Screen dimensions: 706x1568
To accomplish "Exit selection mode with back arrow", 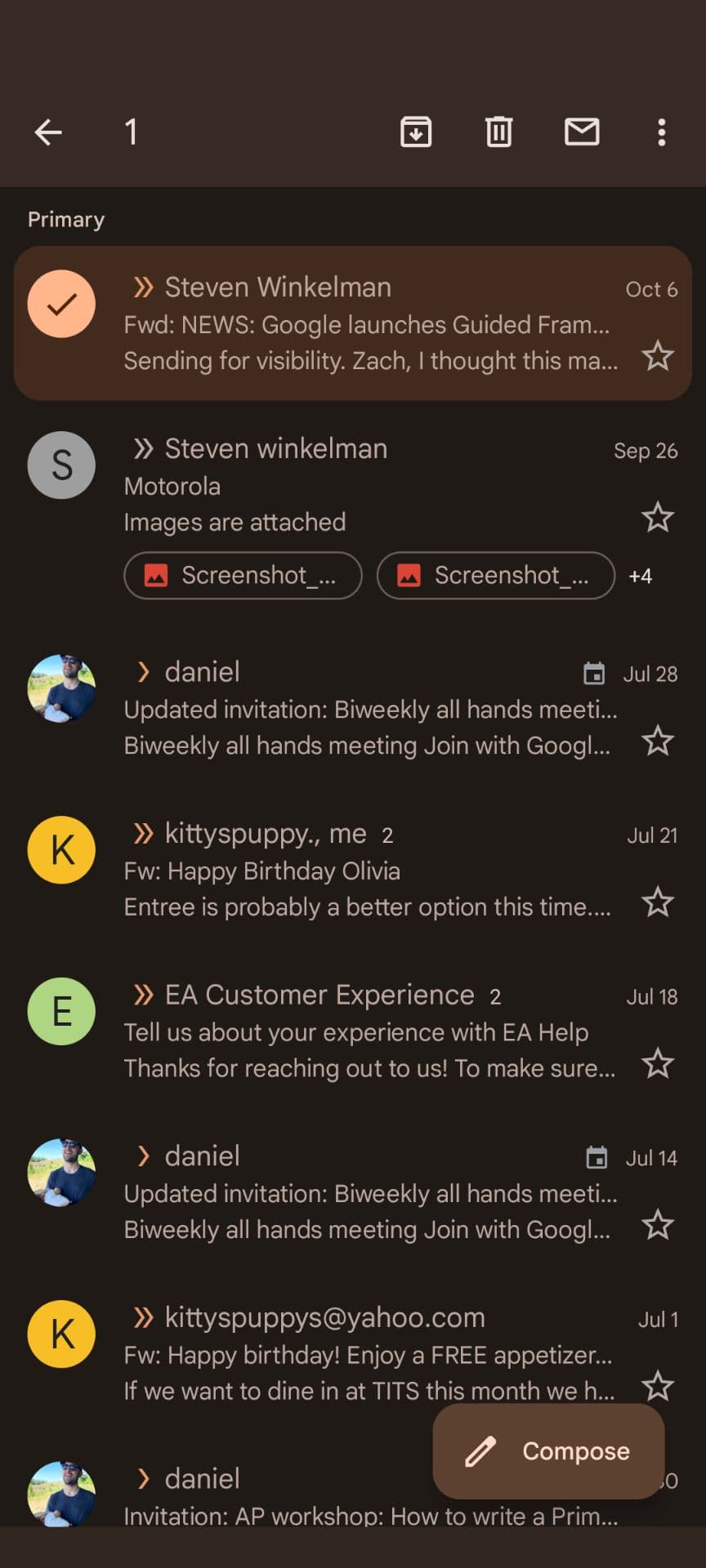I will pos(48,131).
